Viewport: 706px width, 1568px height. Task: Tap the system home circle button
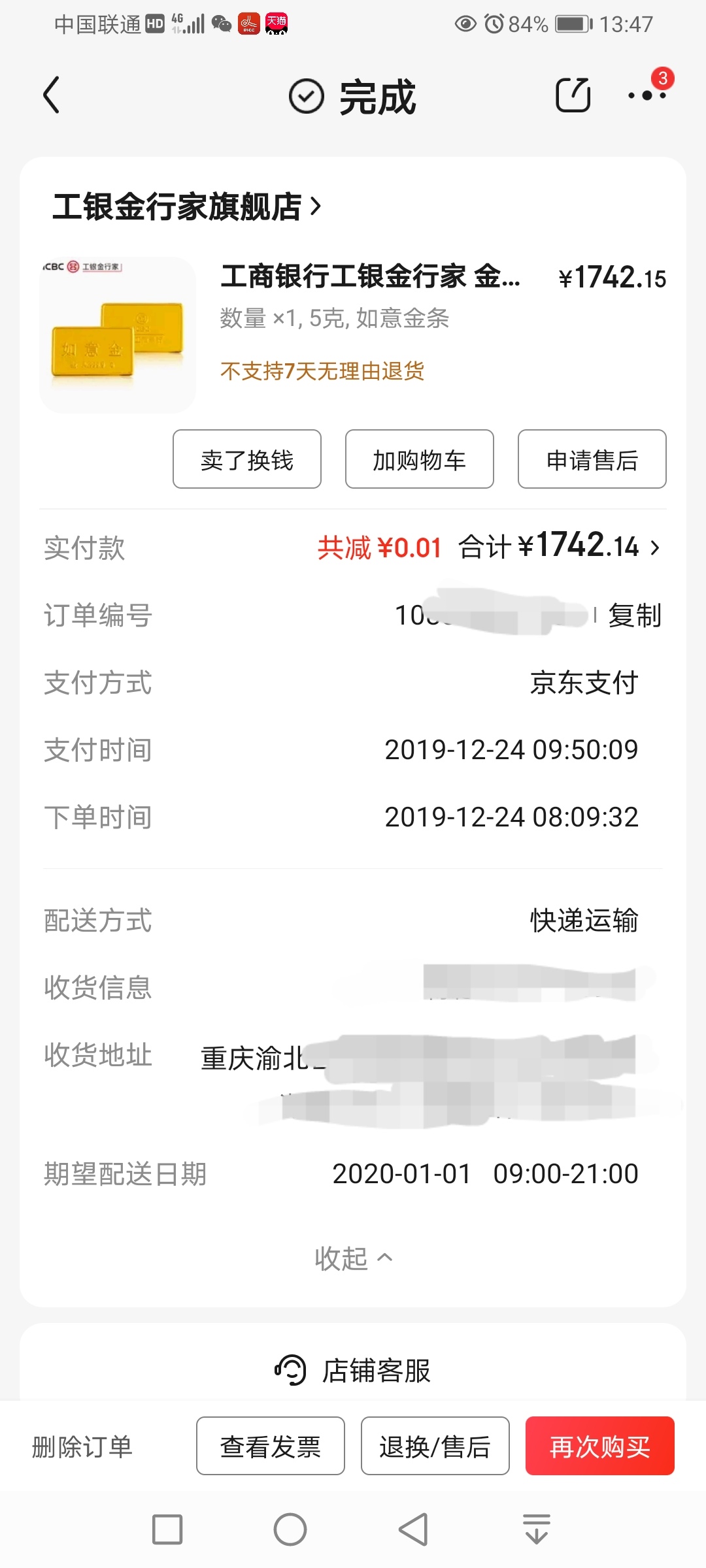tap(290, 1529)
